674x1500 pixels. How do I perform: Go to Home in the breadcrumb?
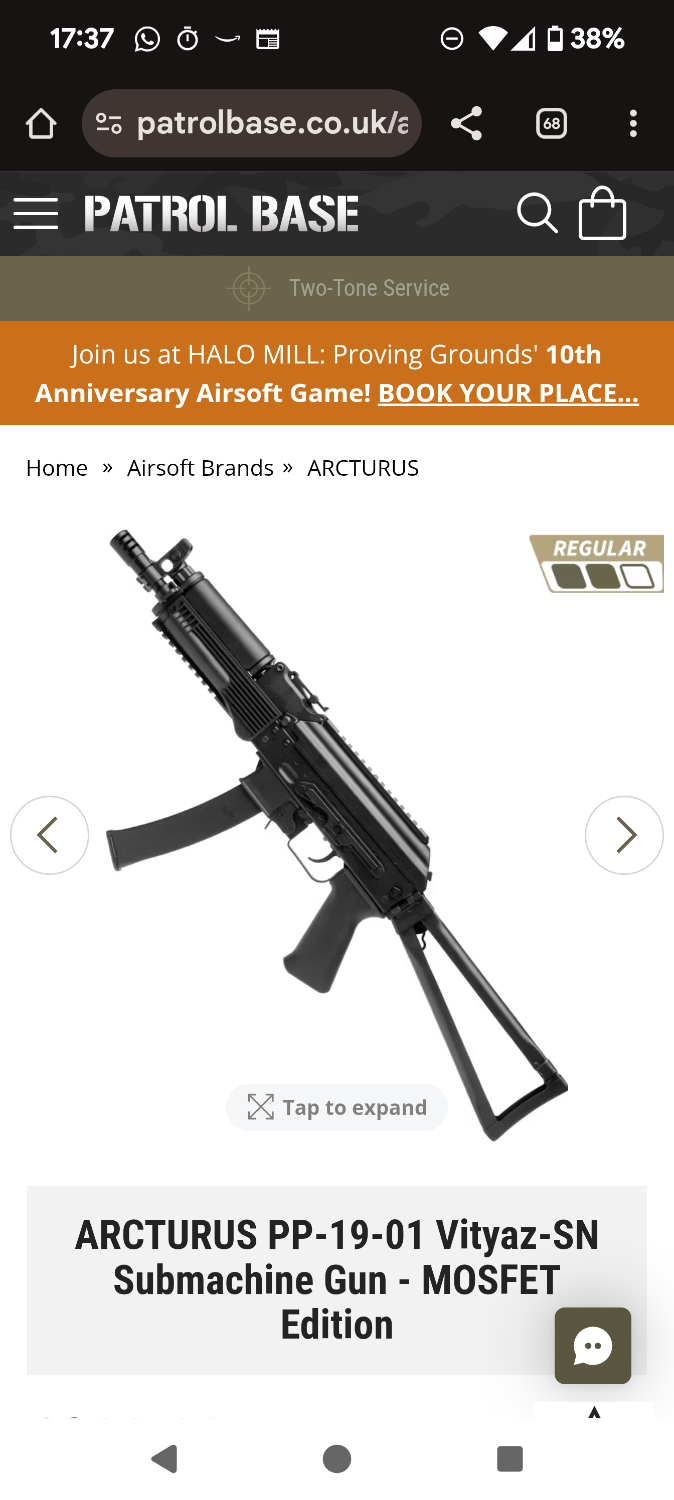coord(57,468)
